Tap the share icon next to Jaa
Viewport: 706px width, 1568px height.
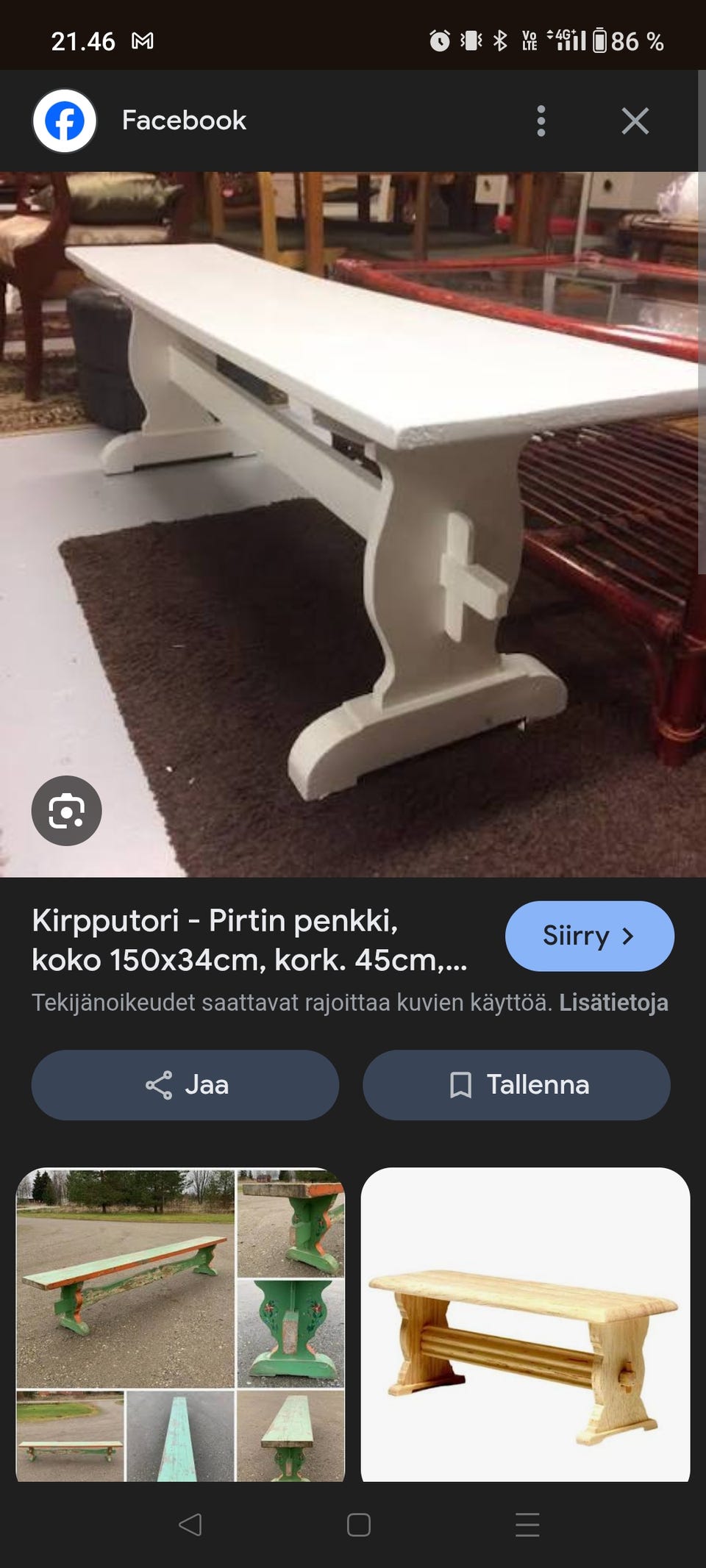point(162,1084)
